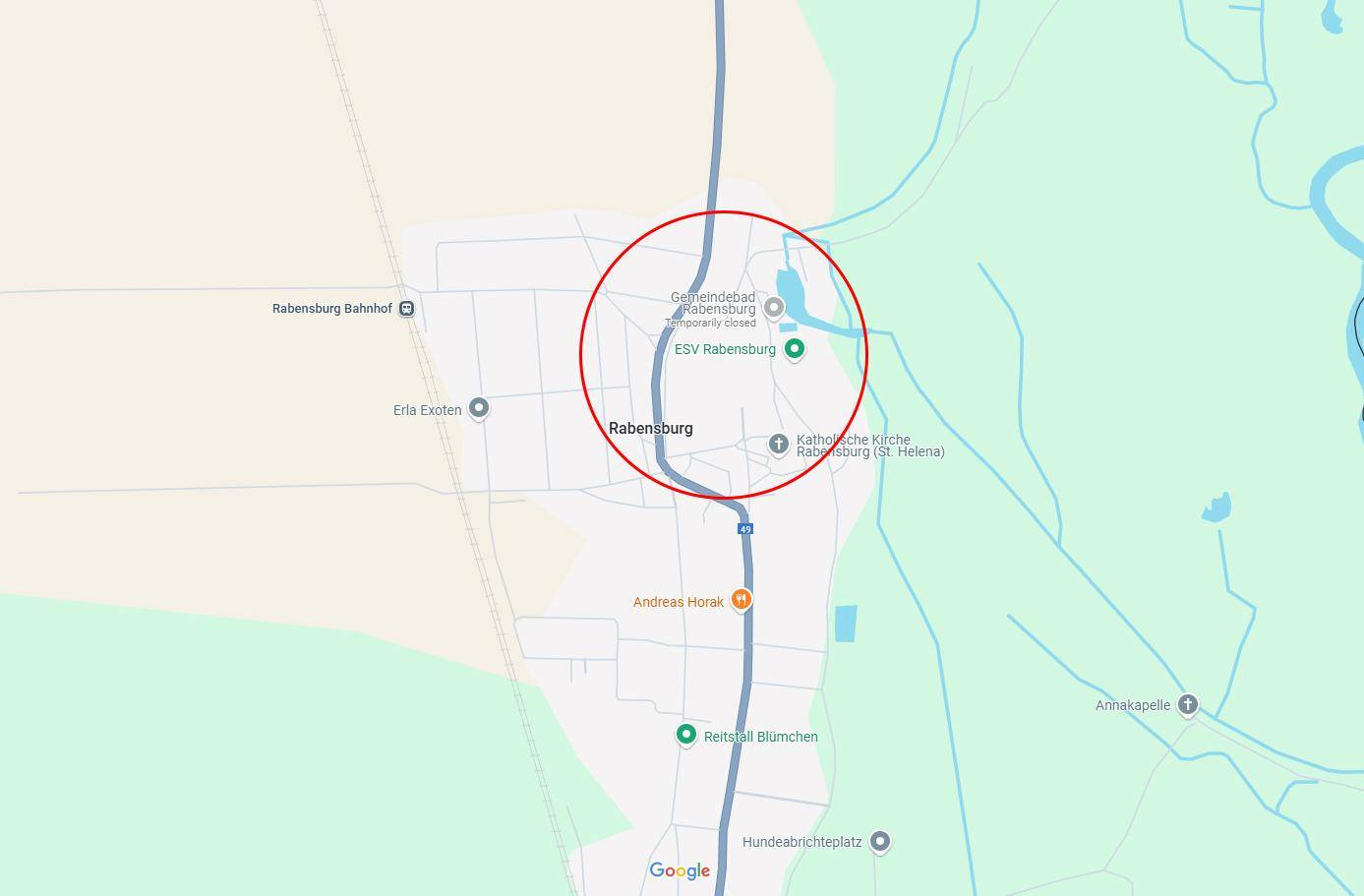Screen dimensions: 1364x896
Task: Open the Andreas Horak restaurant pin
Action: click(741, 599)
